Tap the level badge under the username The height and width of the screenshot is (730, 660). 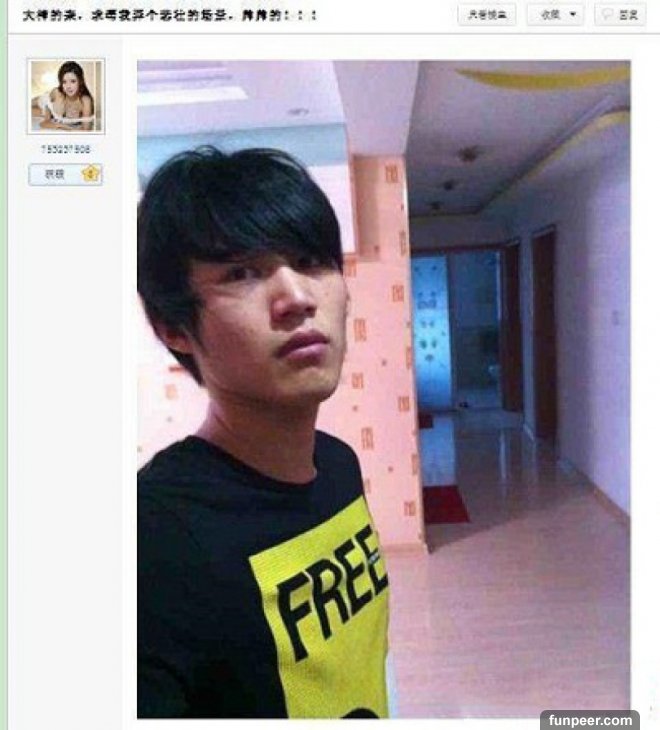point(66,174)
